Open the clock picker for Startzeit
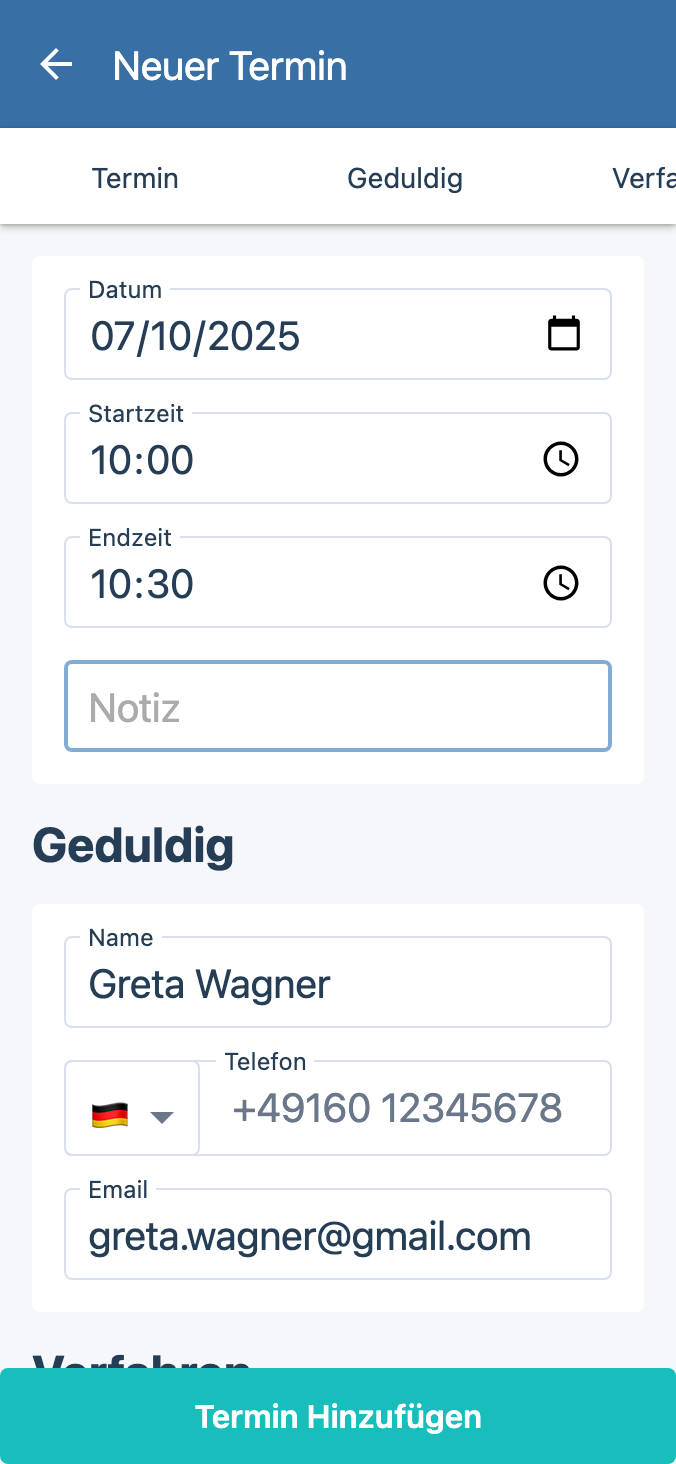Viewport: 676px width, 1464px height. (x=560, y=459)
